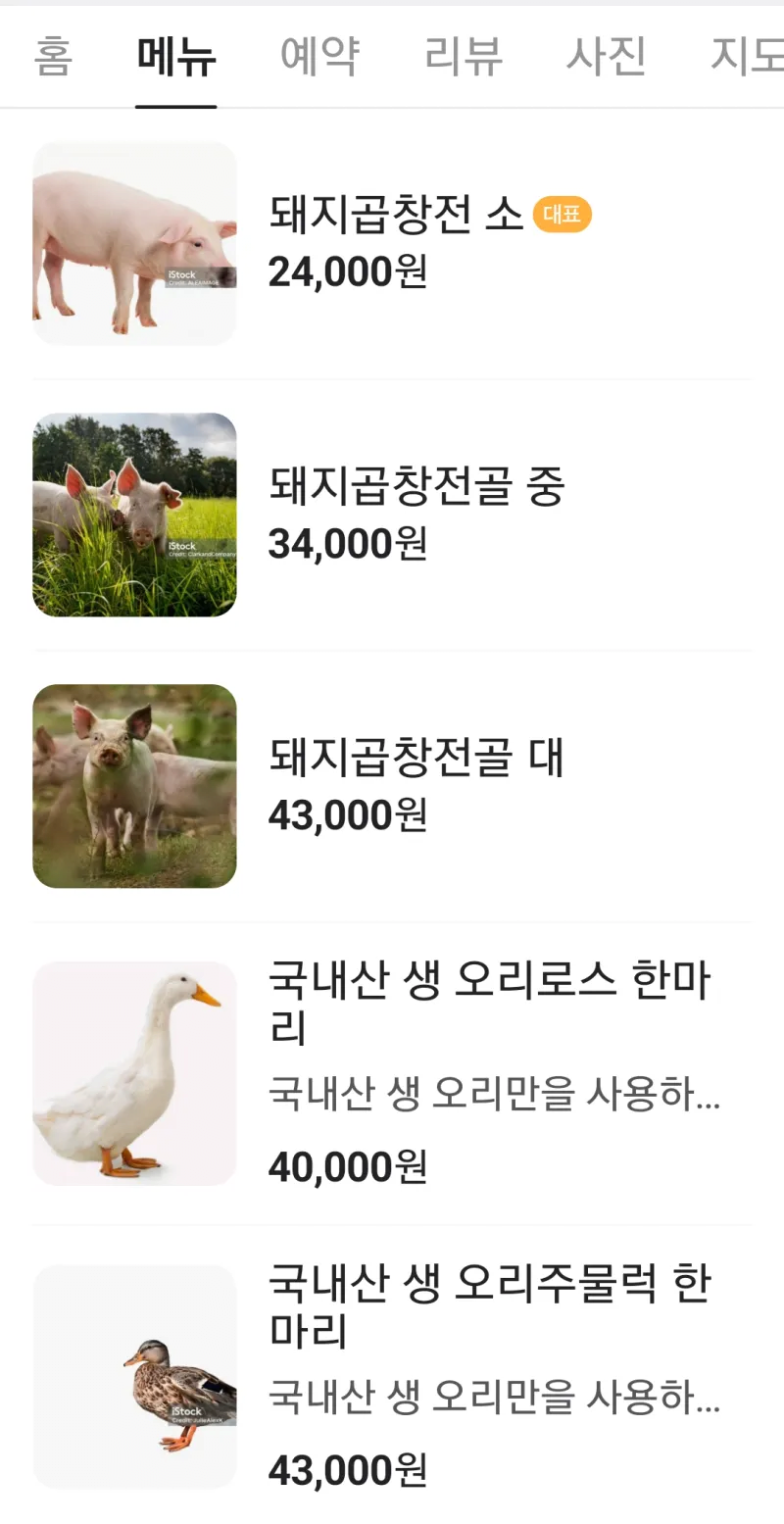Open 국내산 생 오리로스 한마리 item
The width and height of the screenshot is (784, 1524).
pos(489,1002)
